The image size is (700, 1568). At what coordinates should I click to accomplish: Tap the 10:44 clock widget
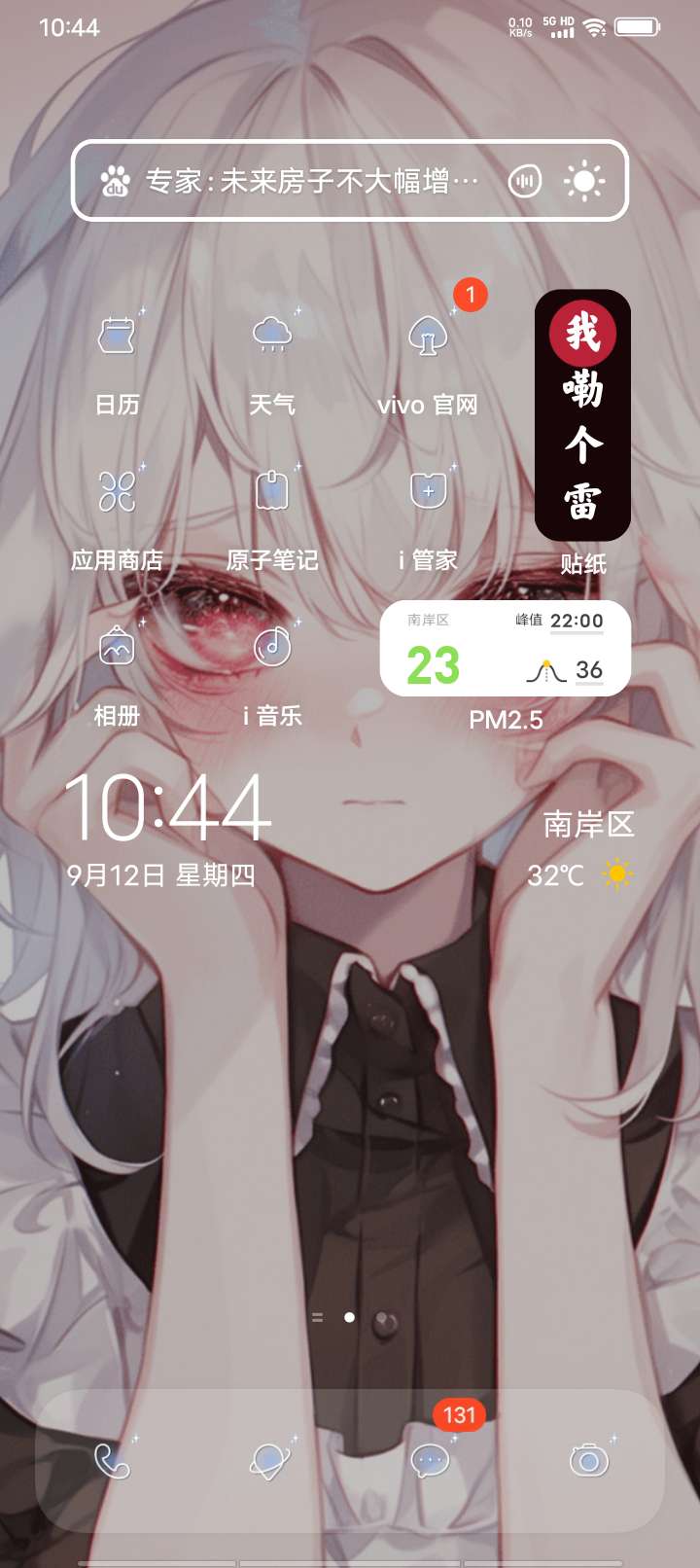167,828
